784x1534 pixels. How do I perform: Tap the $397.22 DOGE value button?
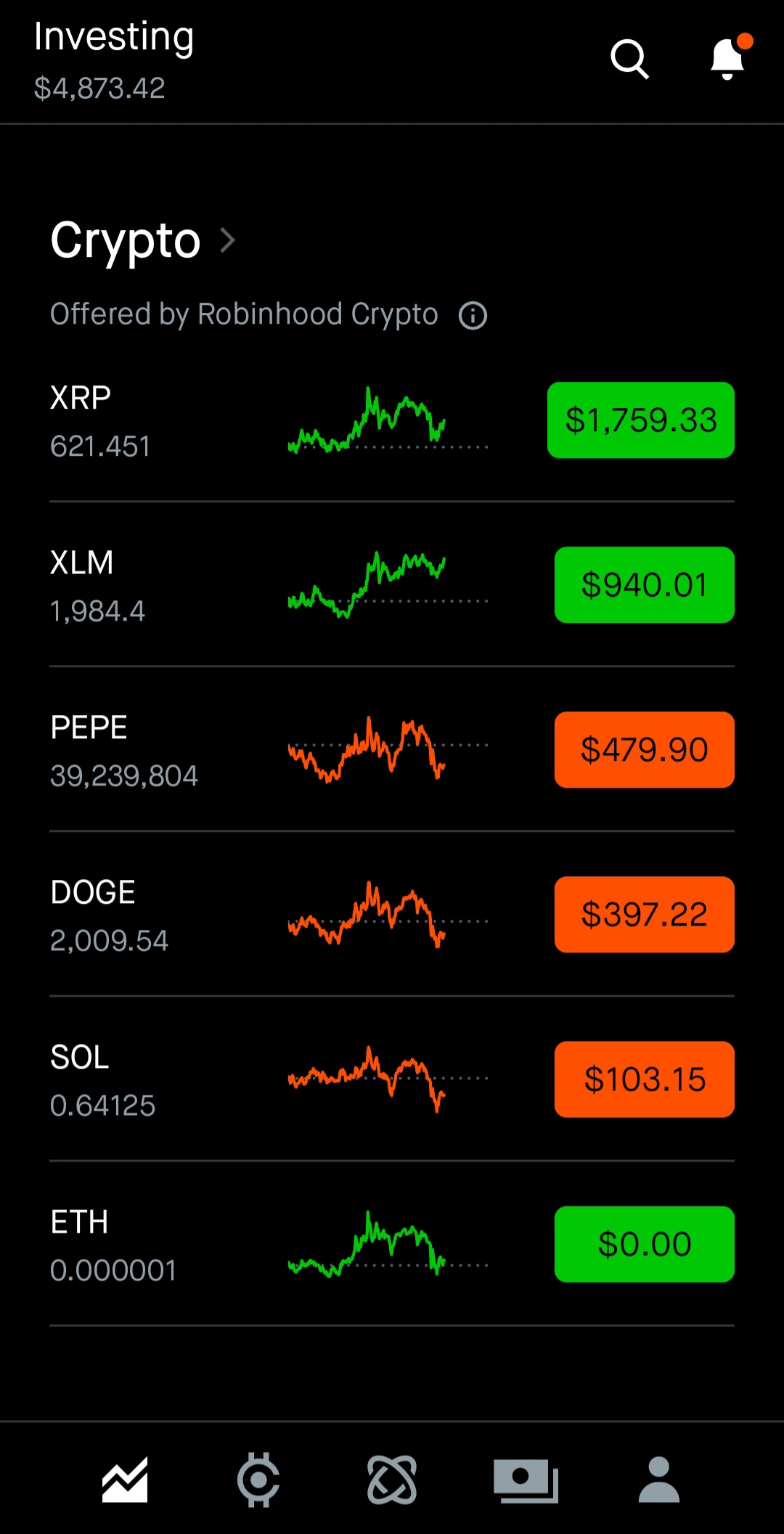click(644, 915)
